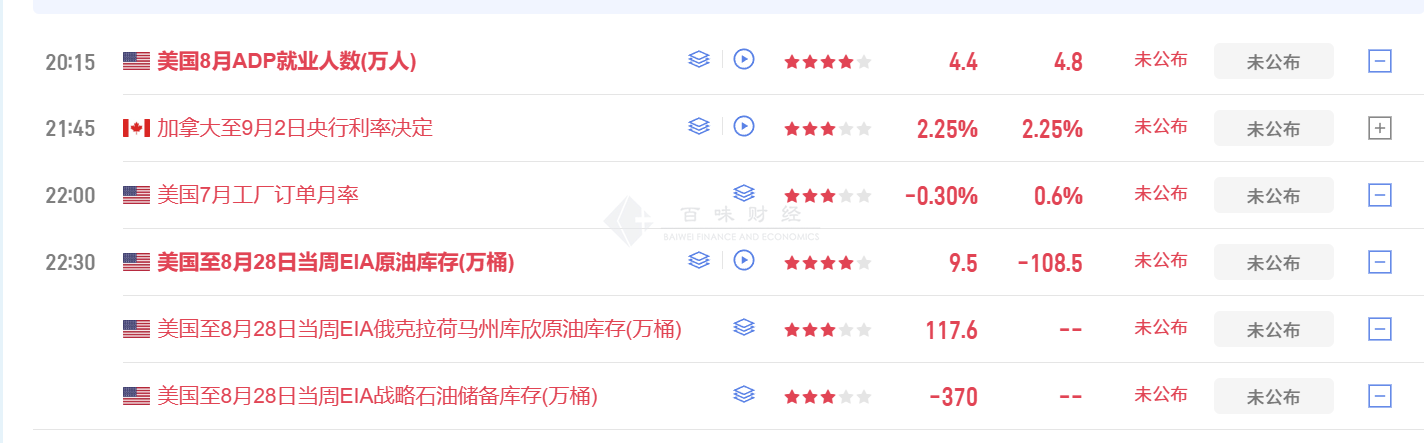The image size is (1424, 443).
Task: Play the video for ADP employment data
Action: (743, 60)
